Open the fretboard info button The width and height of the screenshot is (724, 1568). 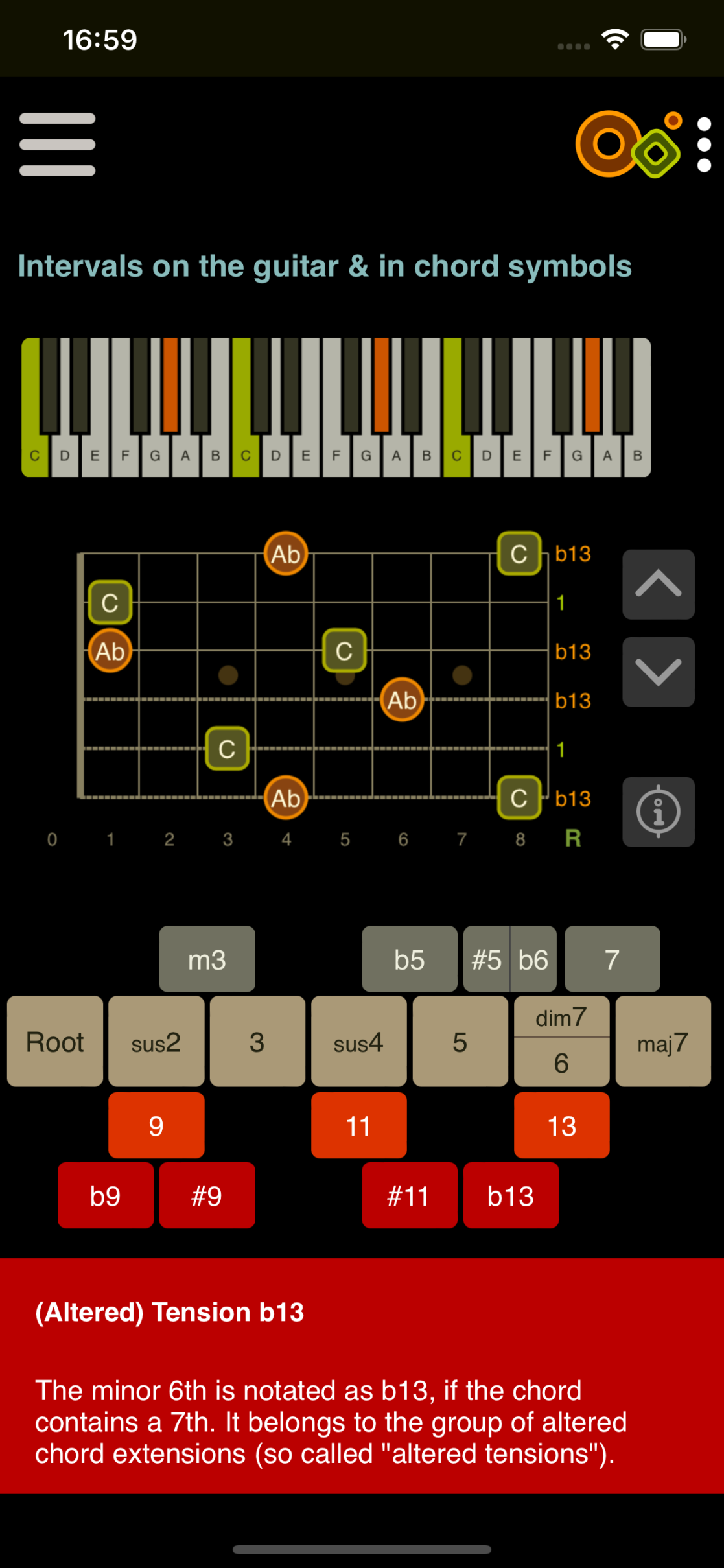click(x=658, y=812)
